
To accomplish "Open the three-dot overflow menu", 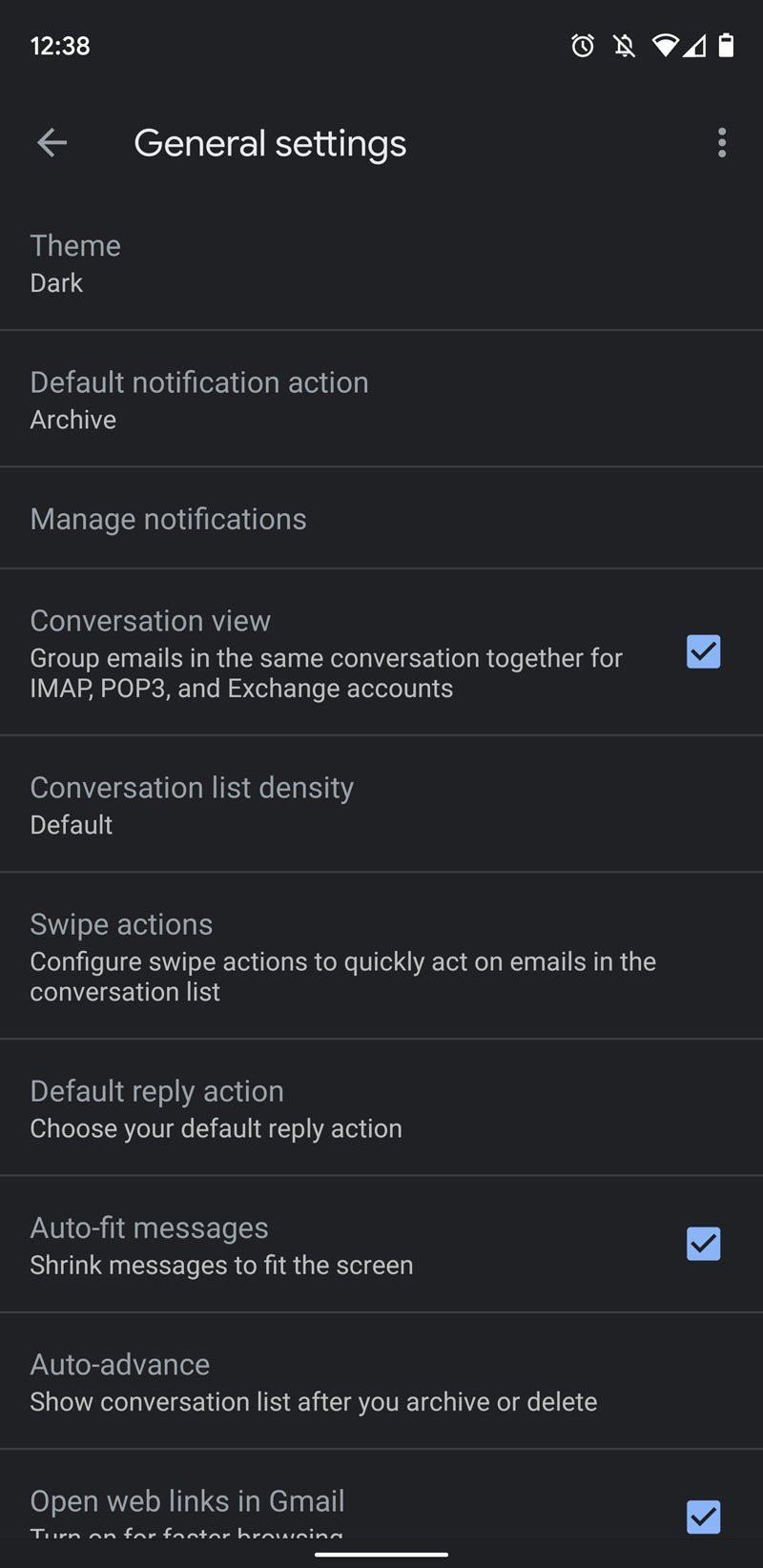I will [x=722, y=143].
